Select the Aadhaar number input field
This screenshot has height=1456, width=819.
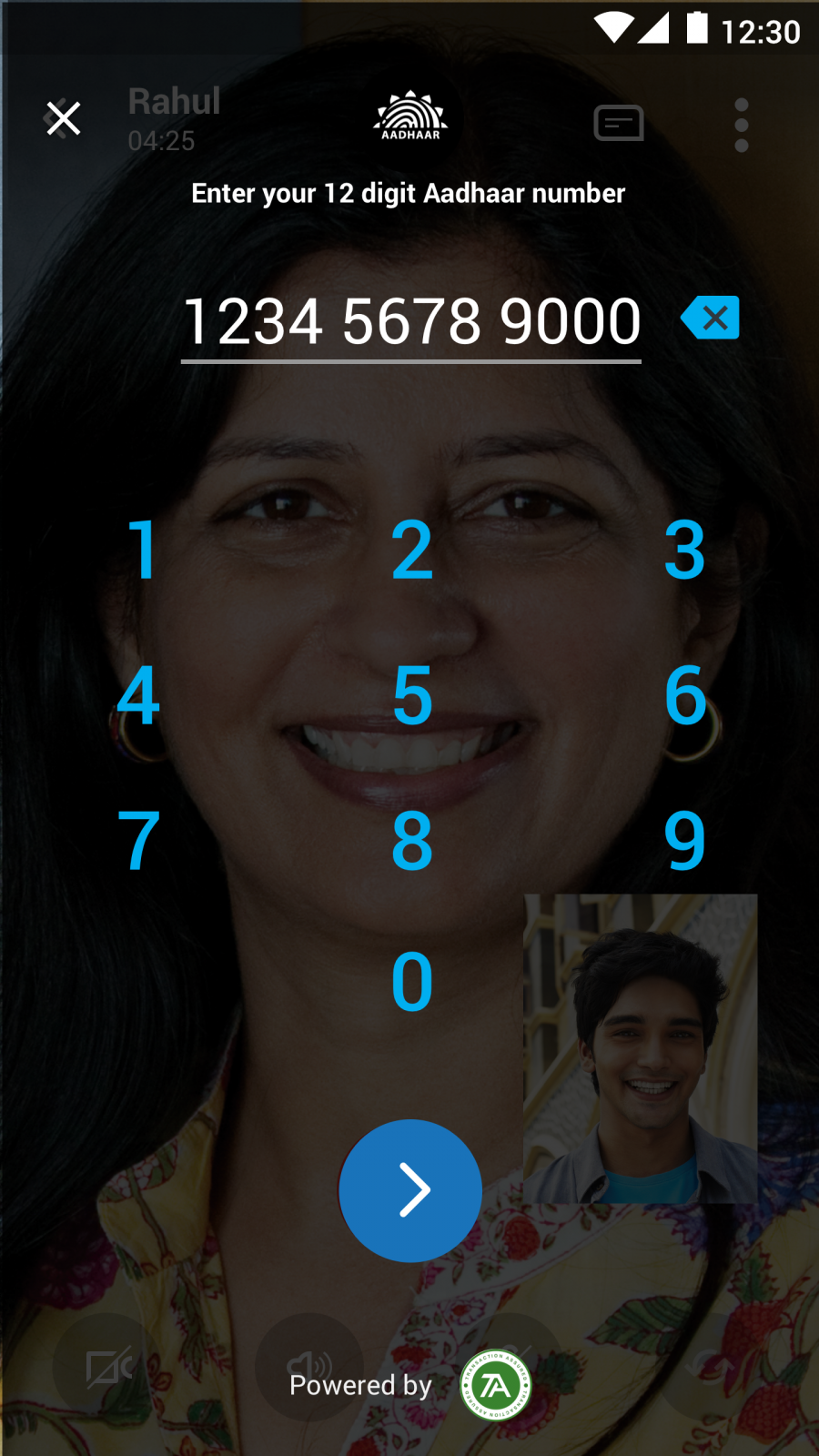(411, 322)
